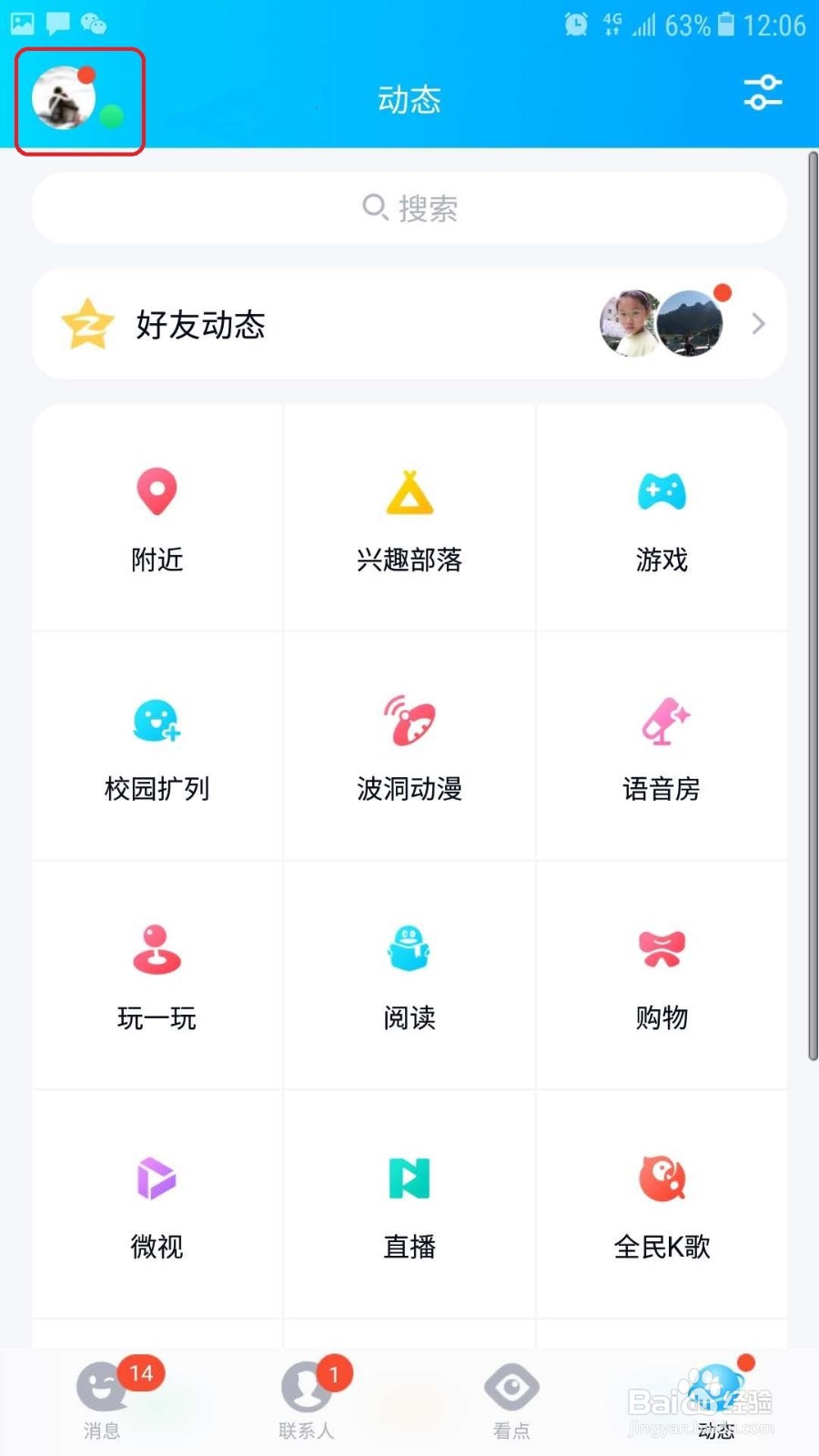Select the 动态 tab
Viewport: 819px width, 1456px height.
click(716, 1400)
